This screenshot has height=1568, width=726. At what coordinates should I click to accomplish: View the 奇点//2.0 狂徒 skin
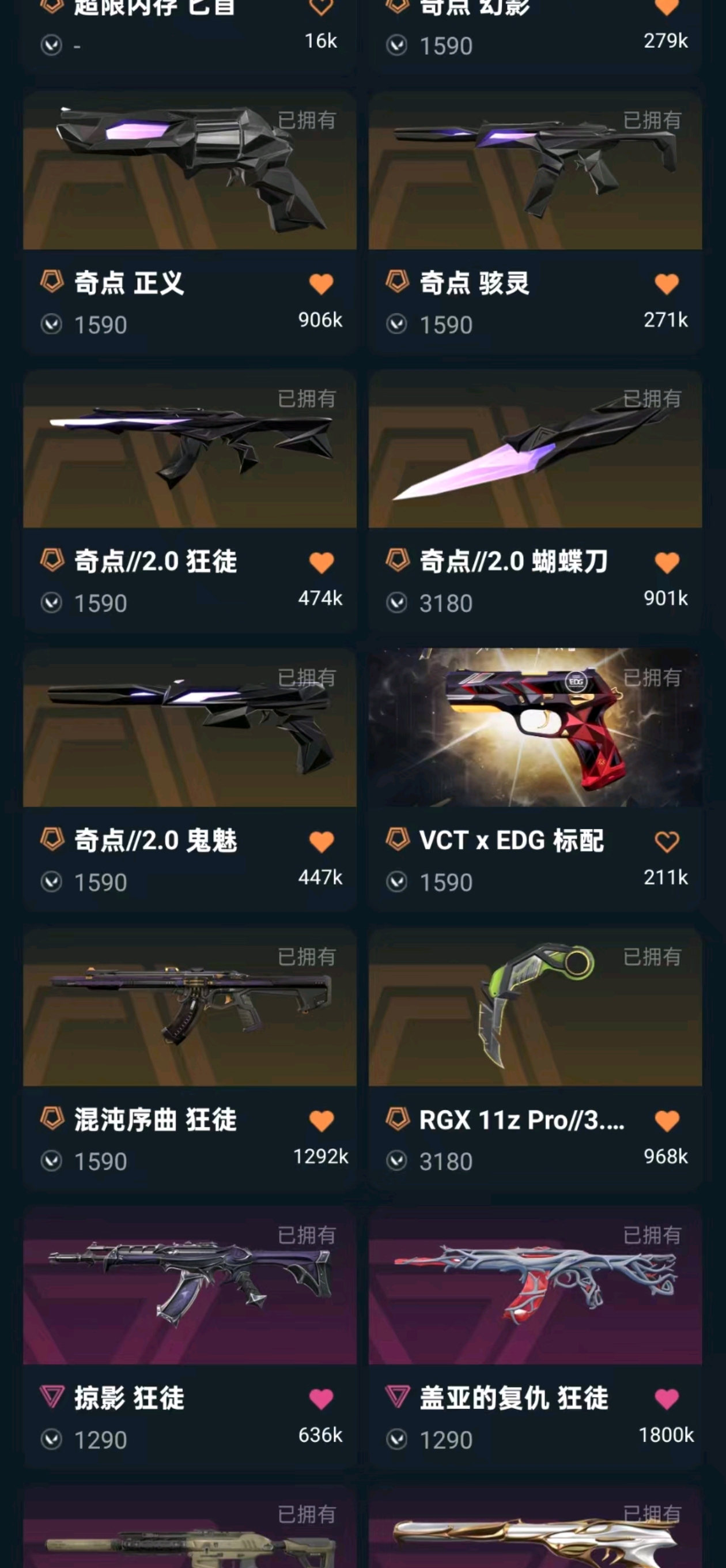pos(189,449)
